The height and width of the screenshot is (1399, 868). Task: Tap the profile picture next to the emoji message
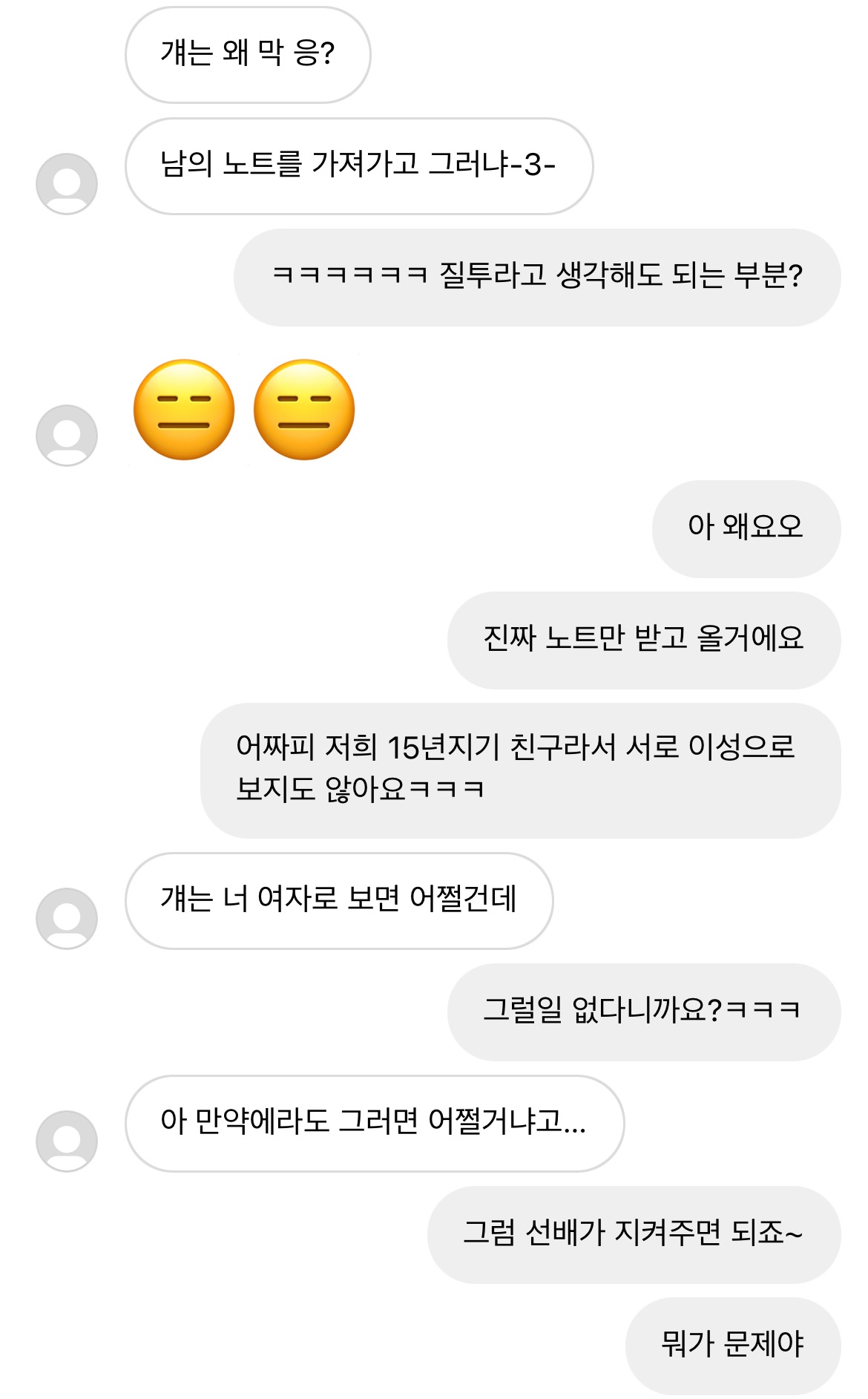67,435
